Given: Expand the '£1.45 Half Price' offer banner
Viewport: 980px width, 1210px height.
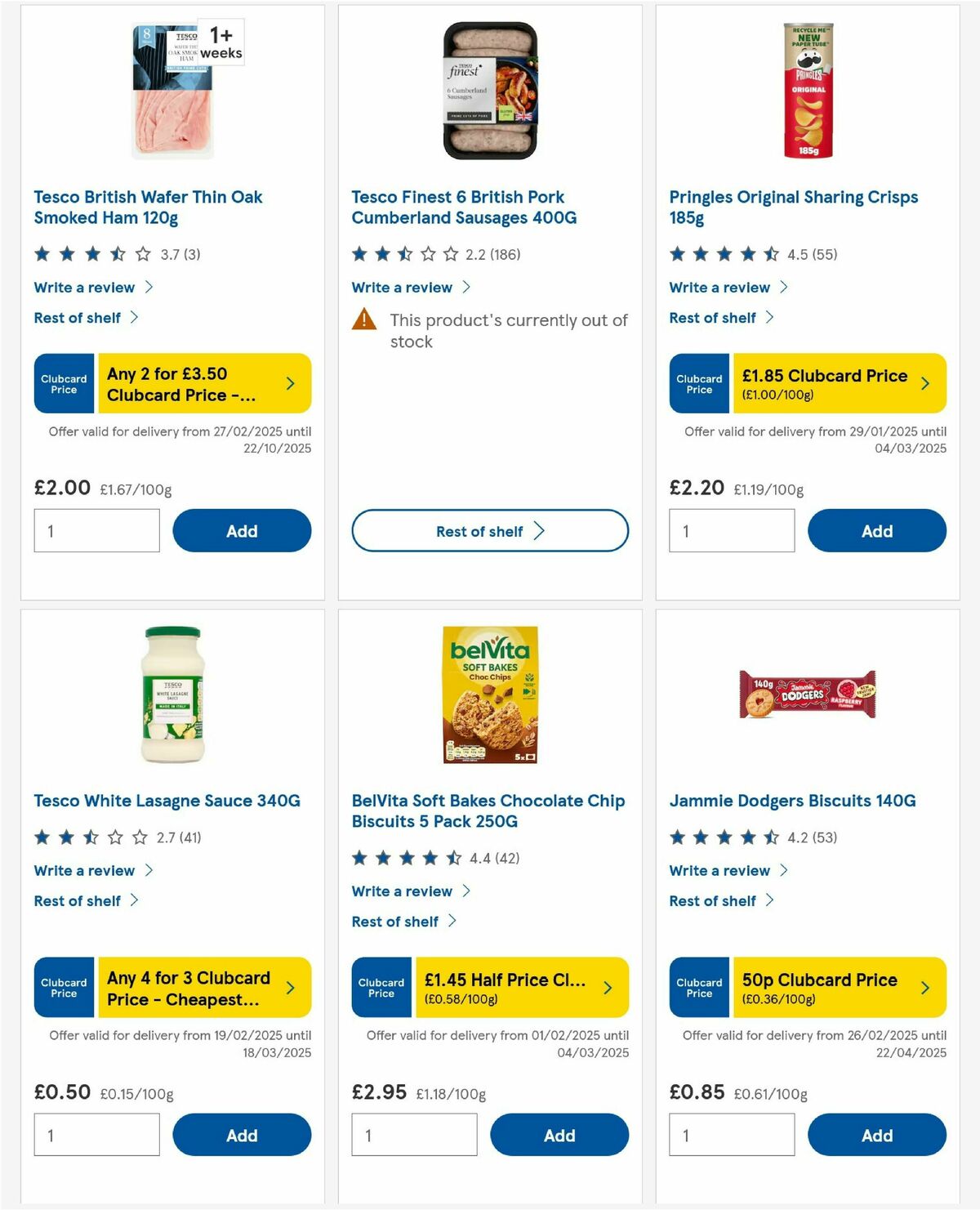Looking at the screenshot, I should (523, 987).
